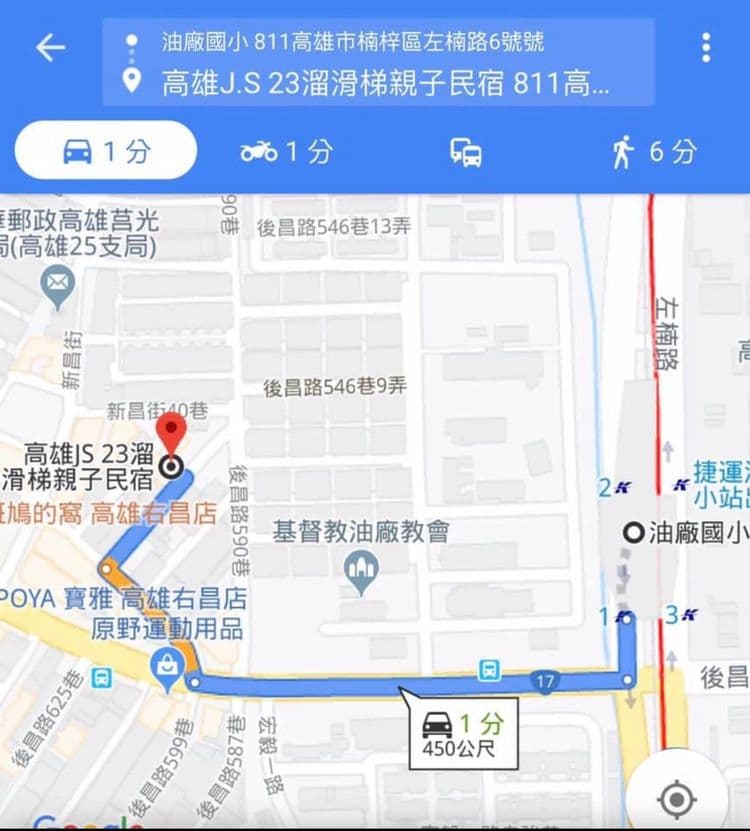Switch to motorcycle directions
This screenshot has width=750, height=831.
(286, 151)
